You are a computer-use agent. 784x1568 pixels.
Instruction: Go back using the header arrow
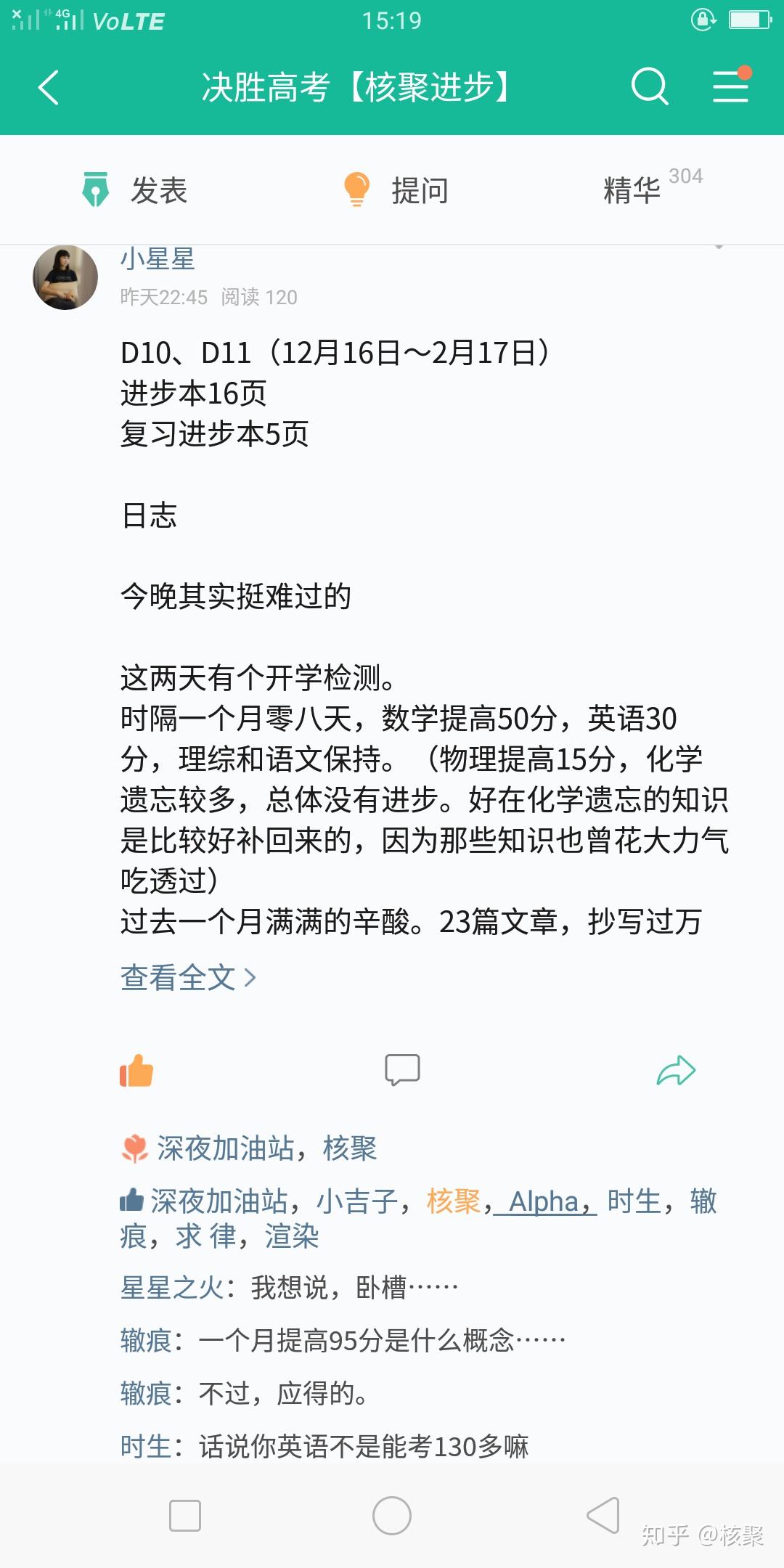49,88
